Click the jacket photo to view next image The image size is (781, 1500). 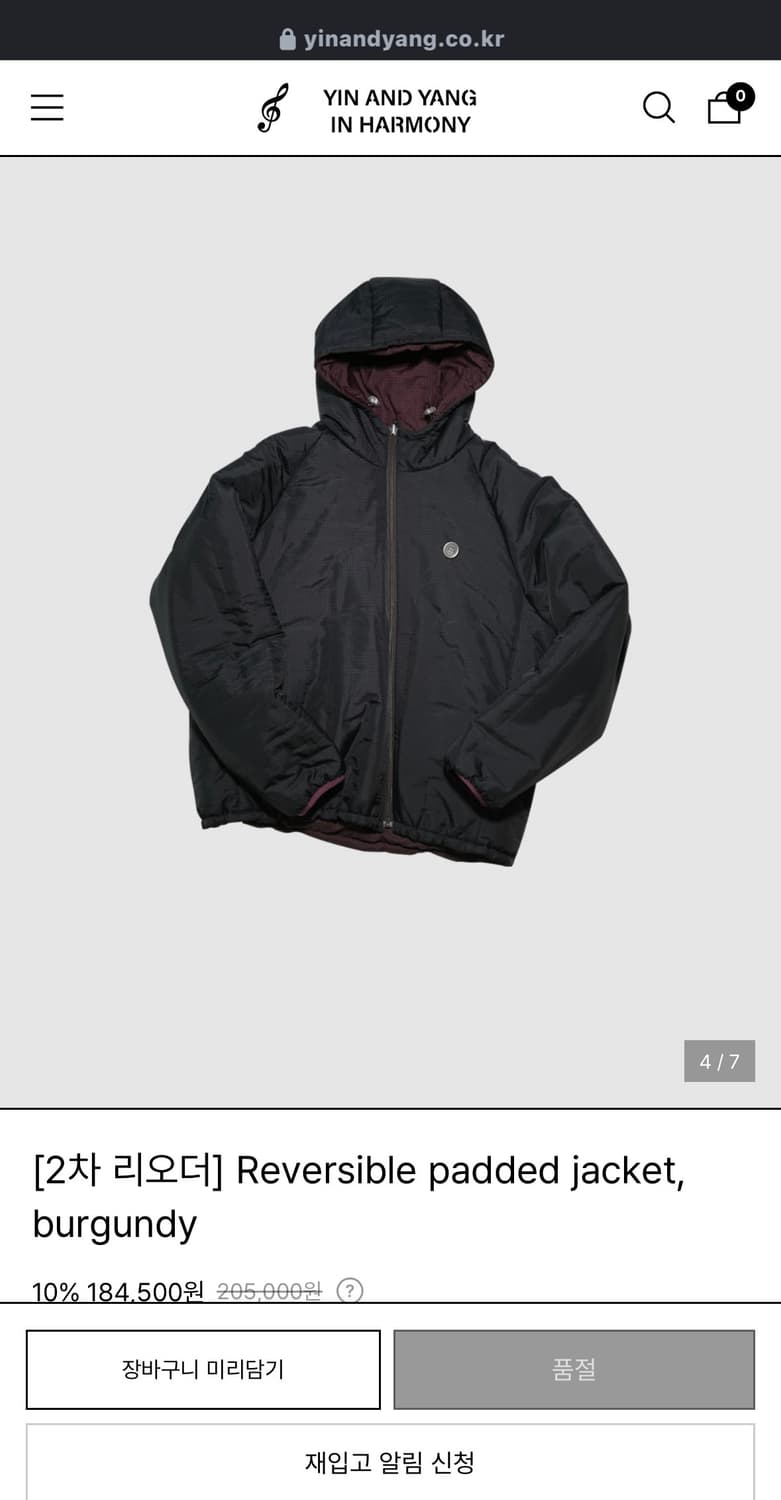(390, 630)
